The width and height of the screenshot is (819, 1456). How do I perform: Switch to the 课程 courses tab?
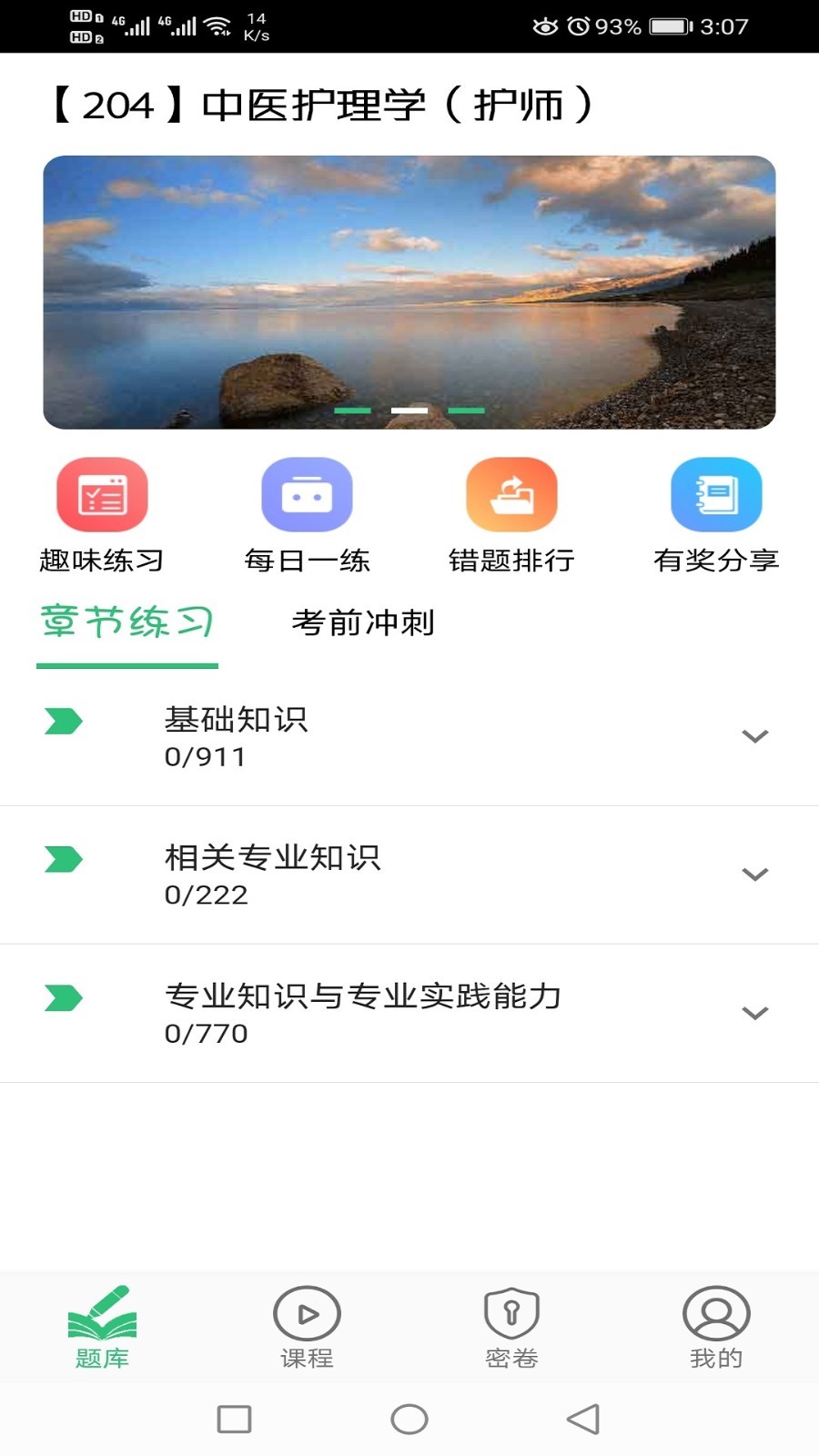[307, 1327]
